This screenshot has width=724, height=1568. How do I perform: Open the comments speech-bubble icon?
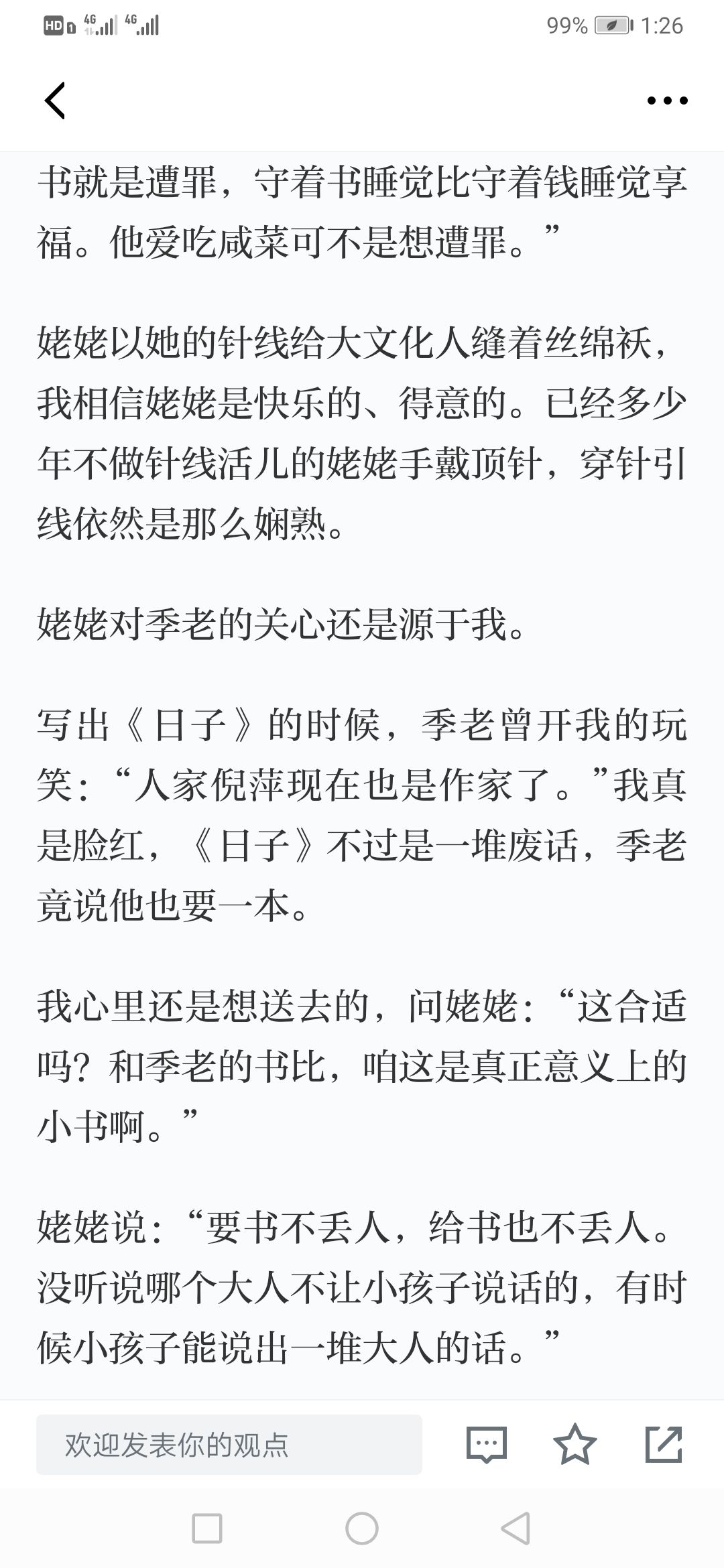coord(487,1445)
